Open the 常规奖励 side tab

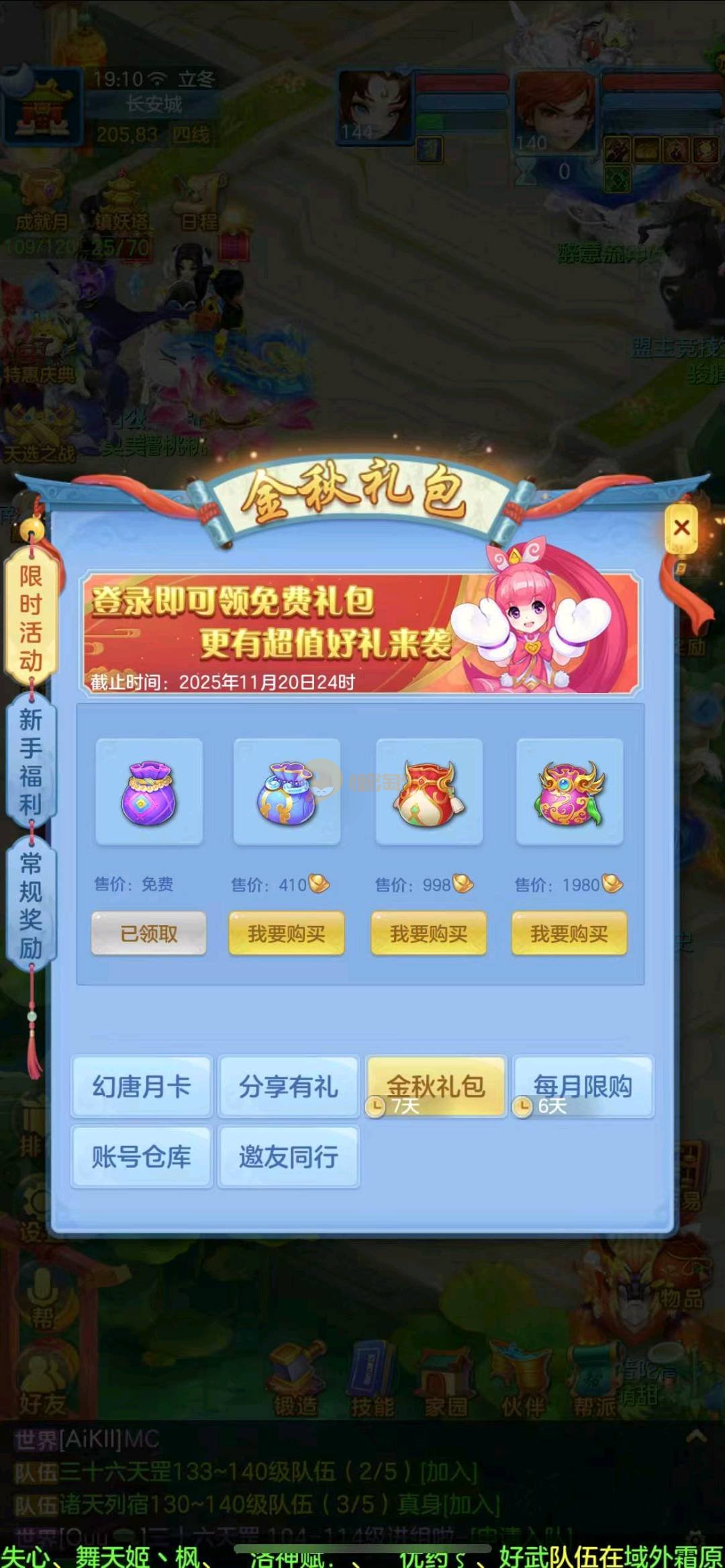click(31, 904)
